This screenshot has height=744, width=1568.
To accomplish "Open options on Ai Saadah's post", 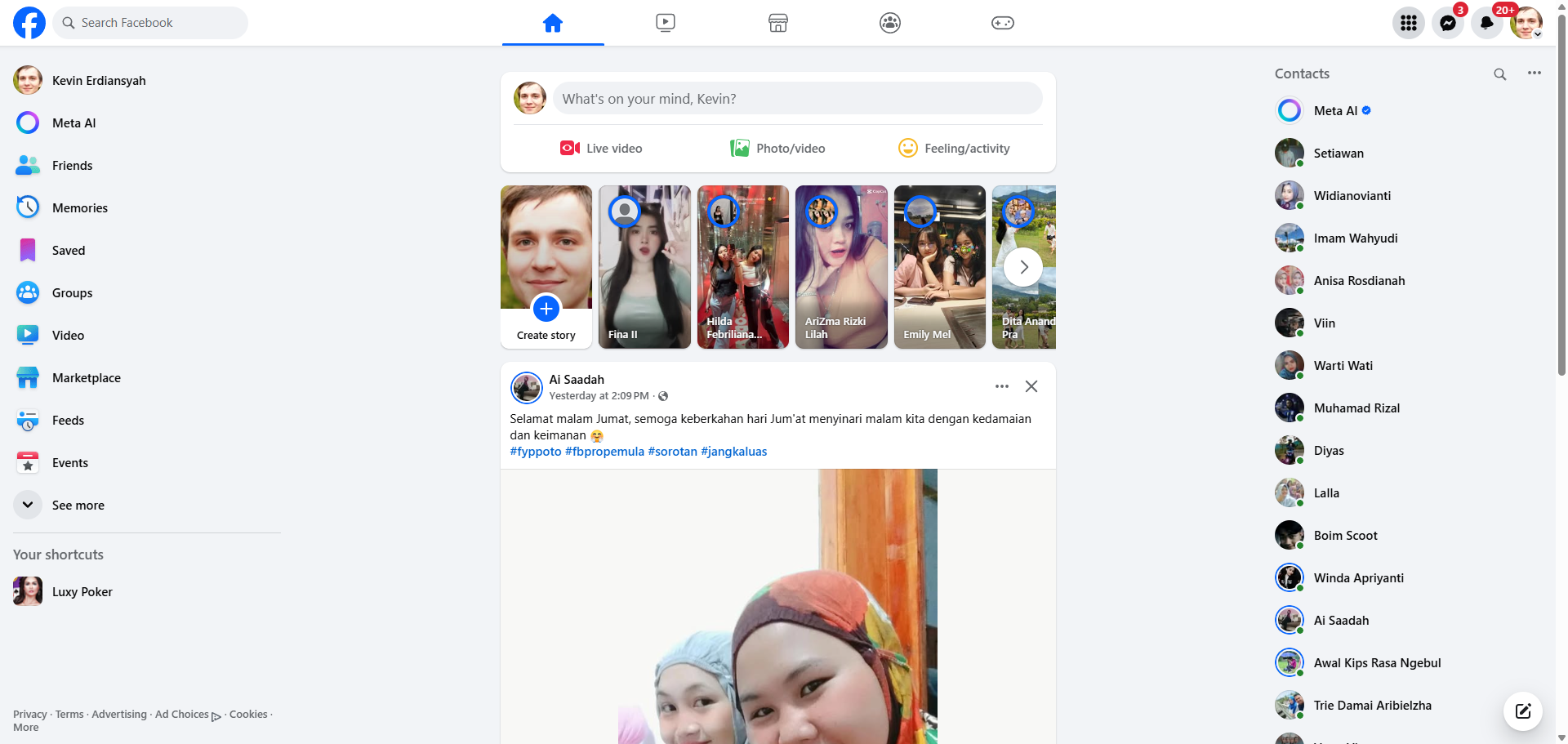I will click(x=1001, y=386).
